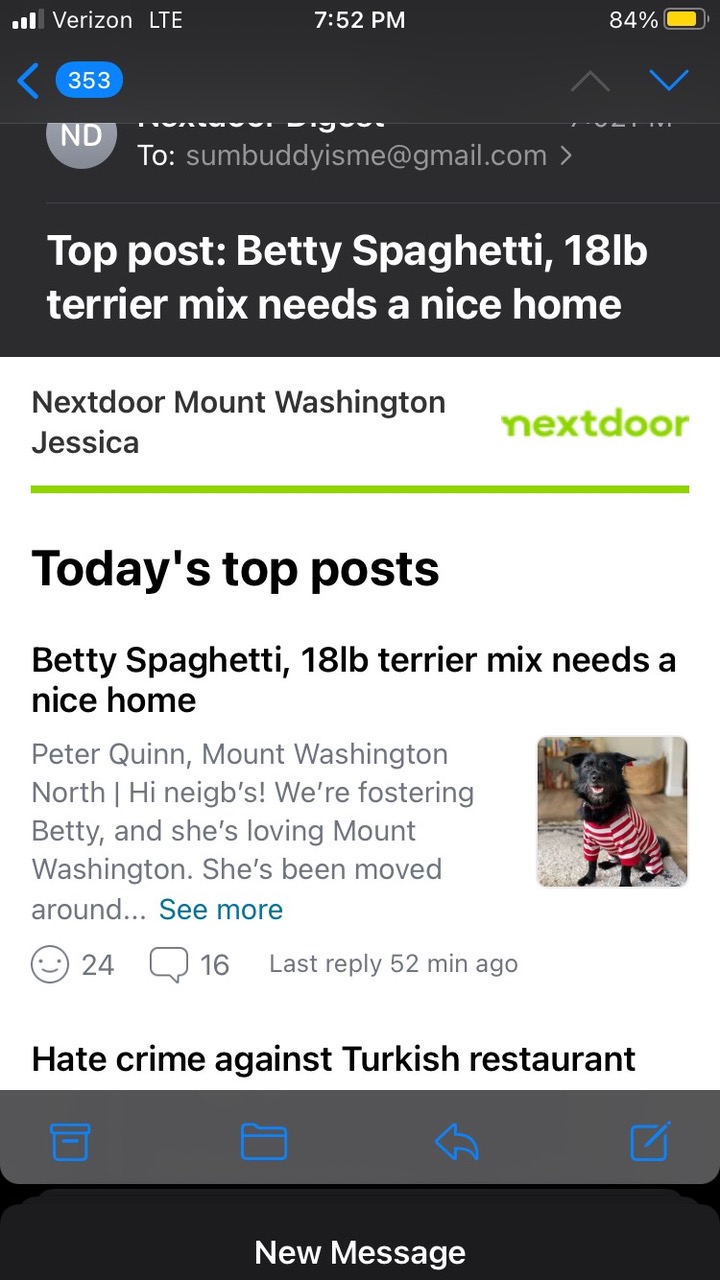Screen dimensions: 720x1280
Task: View the 16 comments on Betty's post
Action: click(x=190, y=965)
